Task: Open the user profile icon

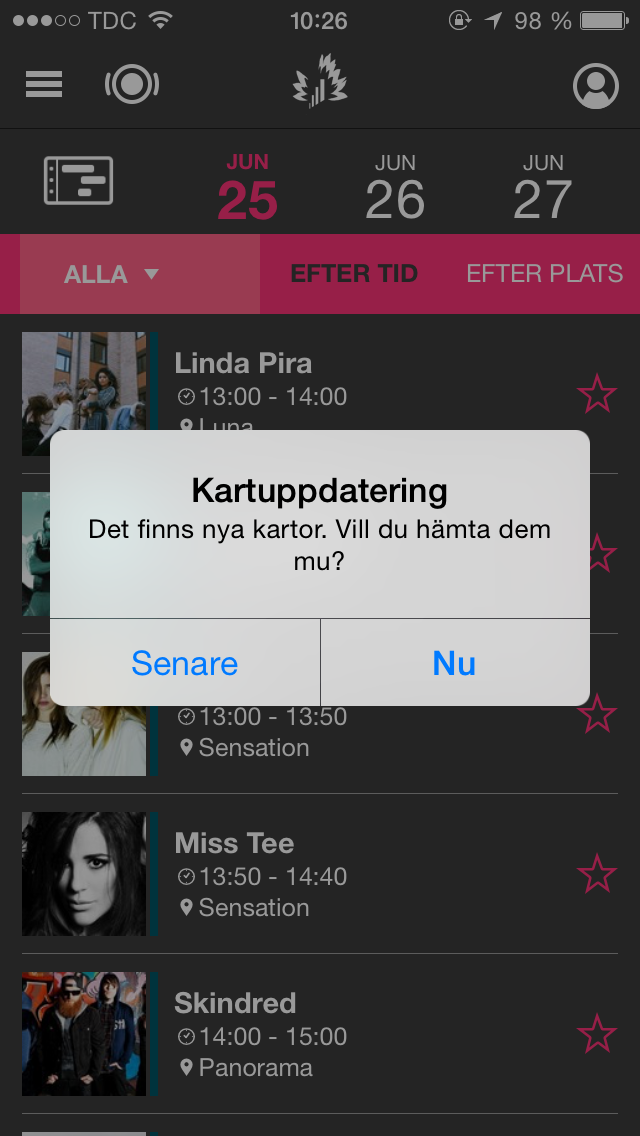Action: click(596, 86)
